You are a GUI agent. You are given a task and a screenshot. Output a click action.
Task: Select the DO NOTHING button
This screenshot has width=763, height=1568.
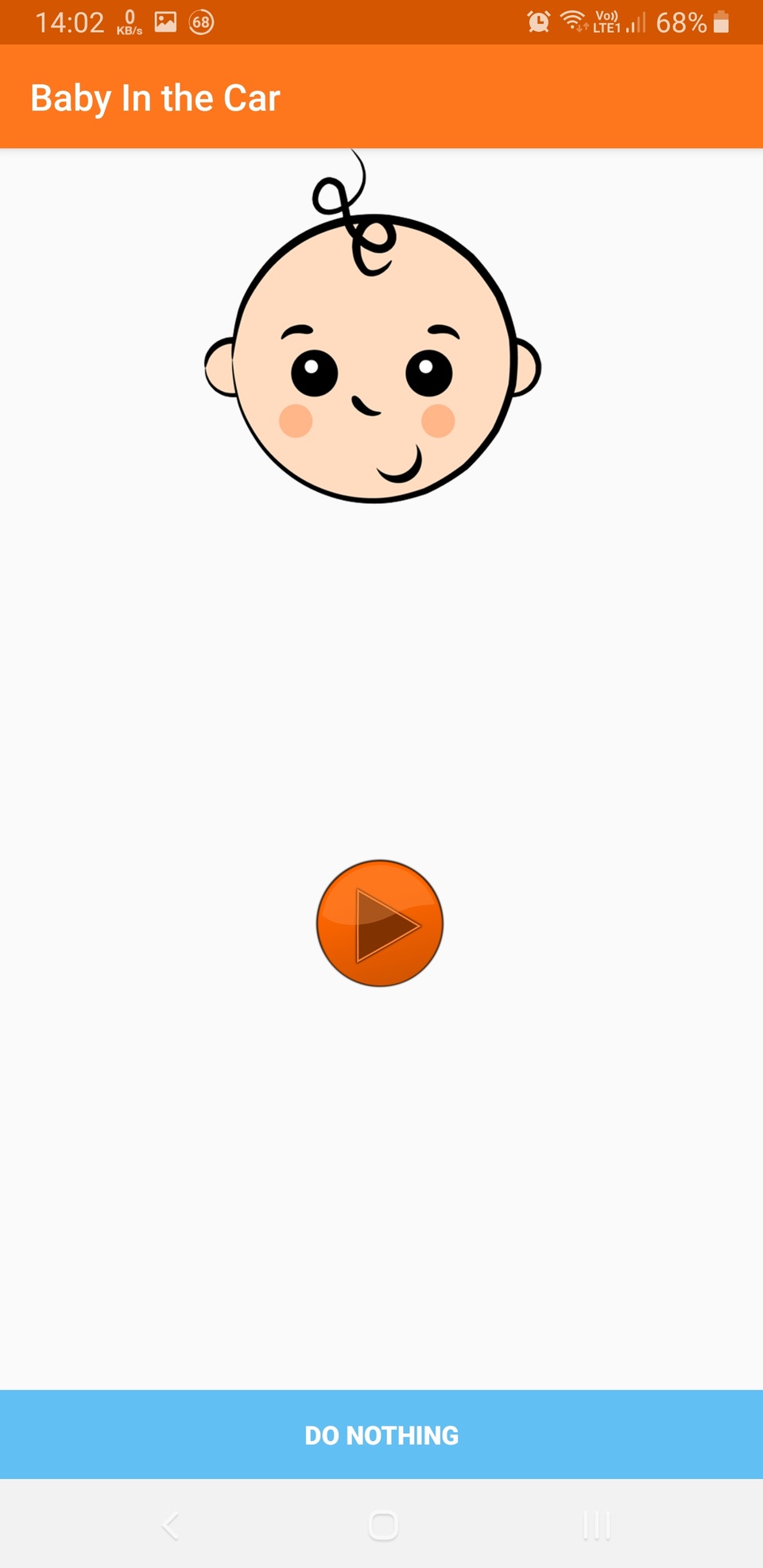[x=381, y=1434]
